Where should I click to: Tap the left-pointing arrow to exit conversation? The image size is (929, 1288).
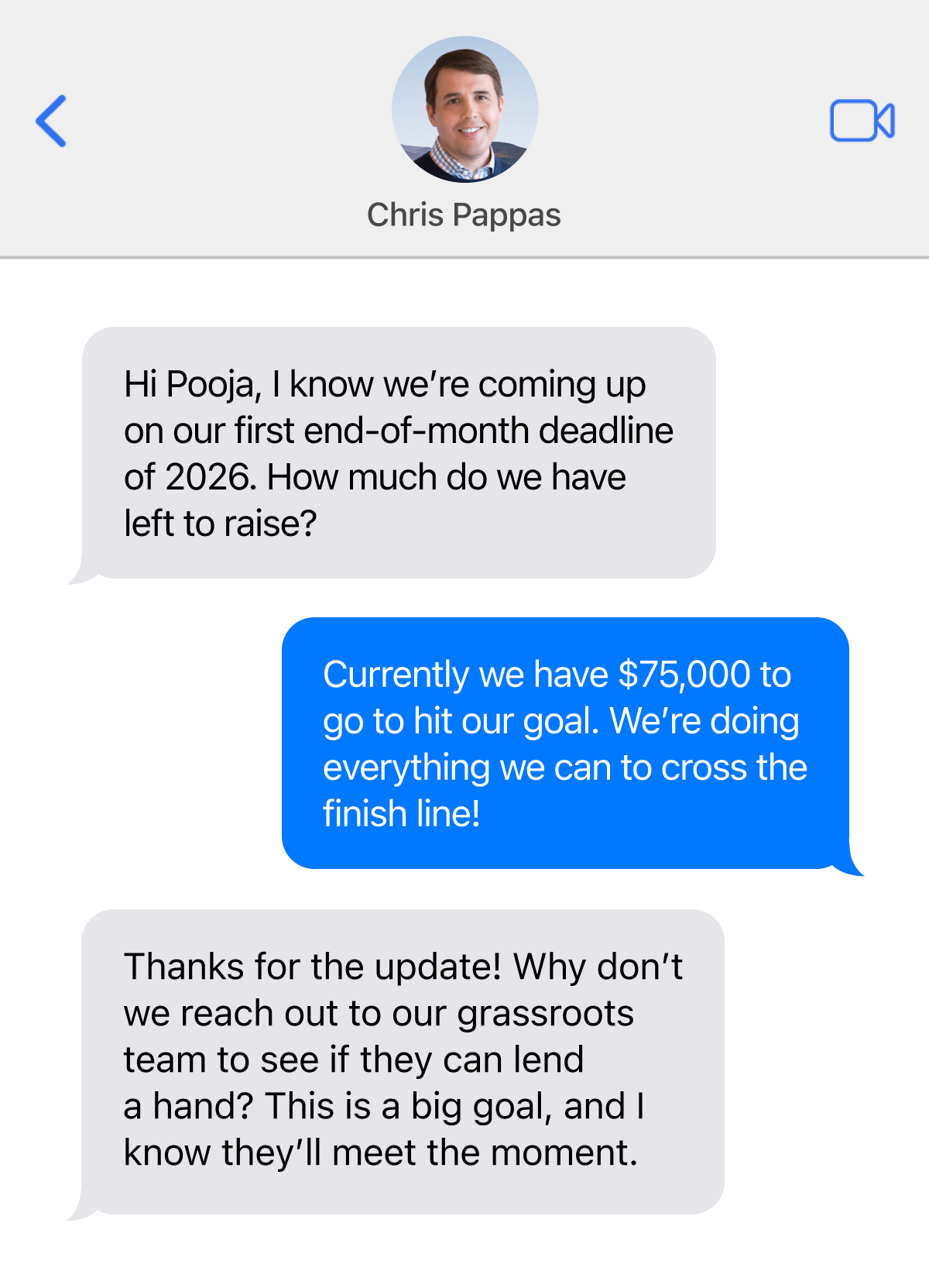point(51,122)
